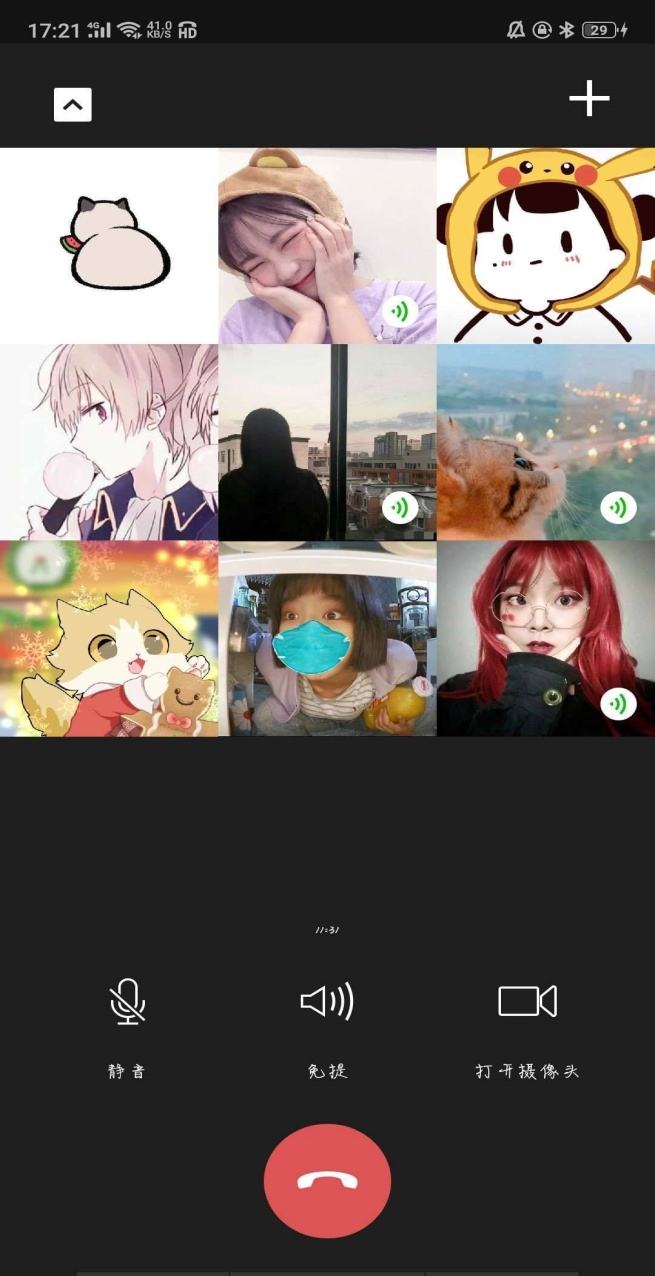
Task: Open the Pikachu-hood cartoon participant tile
Action: (x=545, y=246)
